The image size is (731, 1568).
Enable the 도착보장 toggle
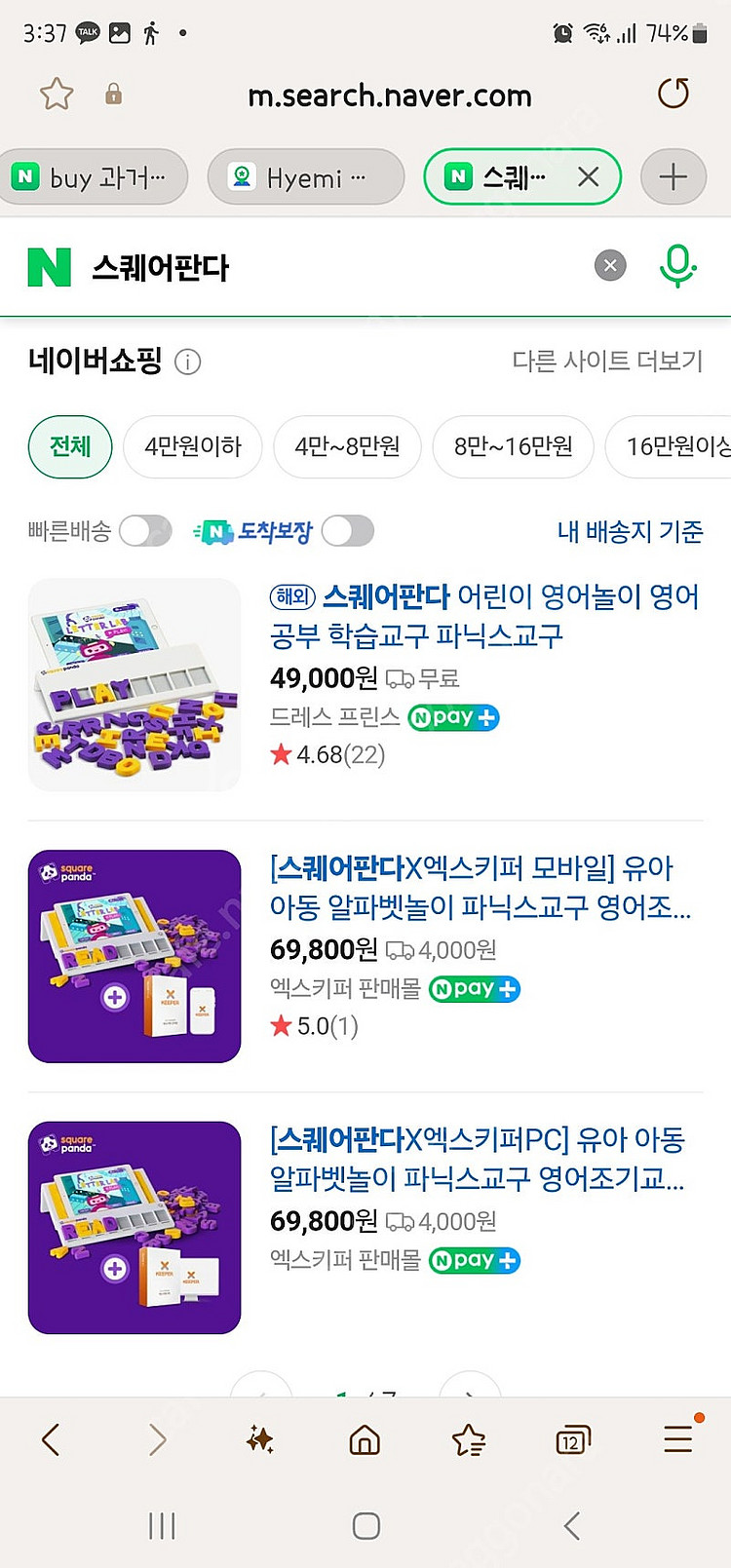[x=348, y=531]
